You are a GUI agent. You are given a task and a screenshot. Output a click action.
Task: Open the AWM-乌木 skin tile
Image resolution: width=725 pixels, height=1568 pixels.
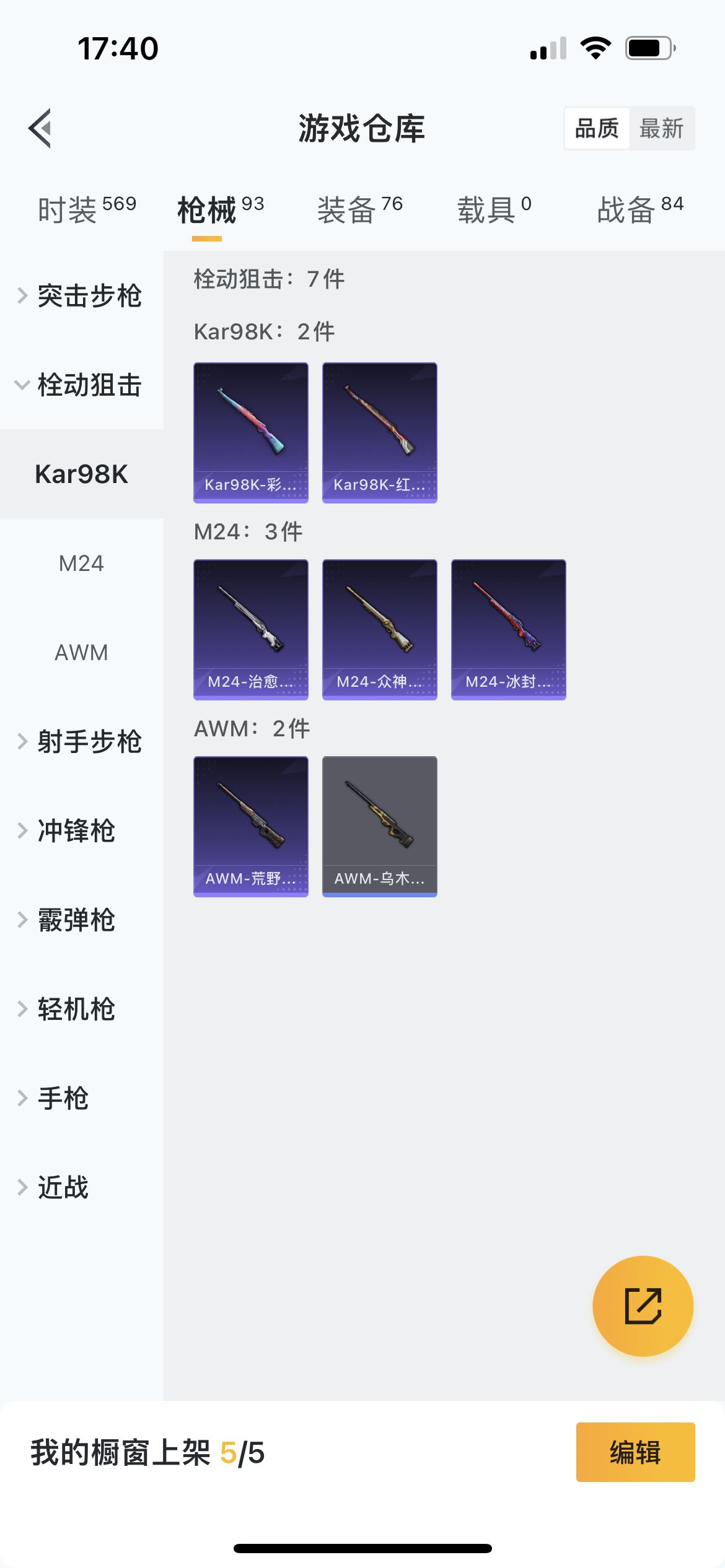coord(380,827)
